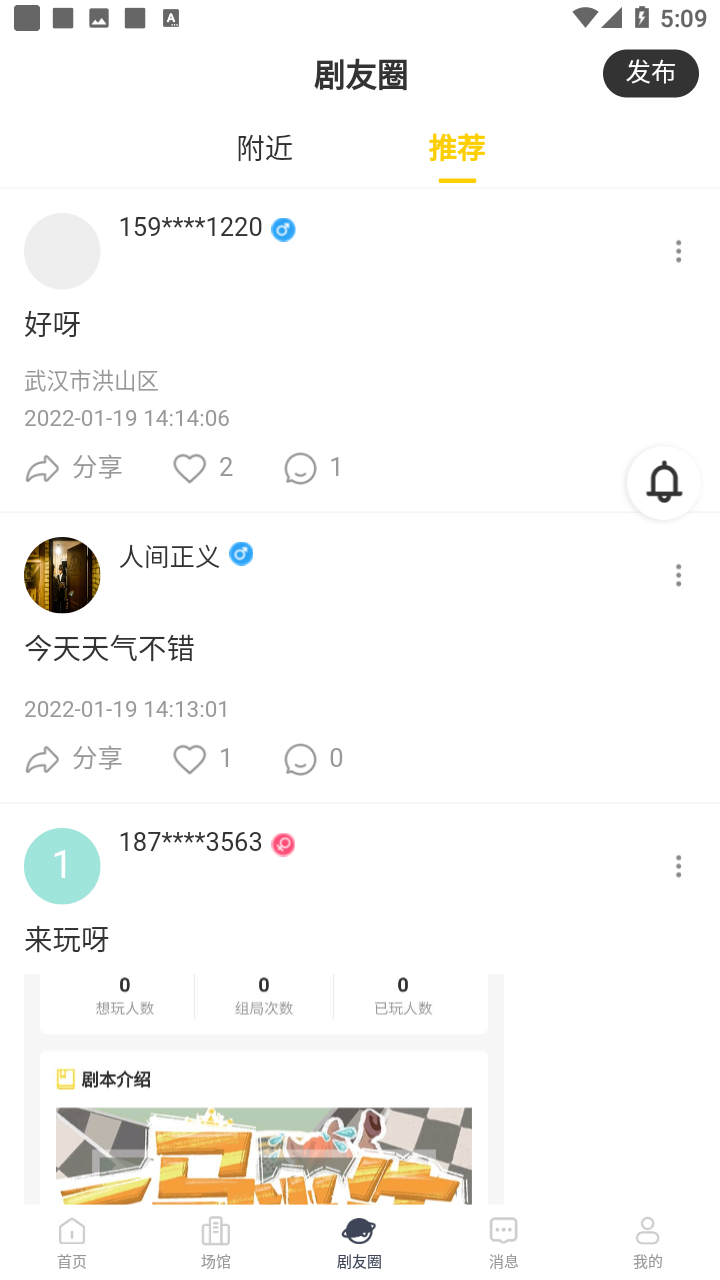Open the three-dot menu on 好呀 post
The image size is (720, 1280).
point(678,251)
